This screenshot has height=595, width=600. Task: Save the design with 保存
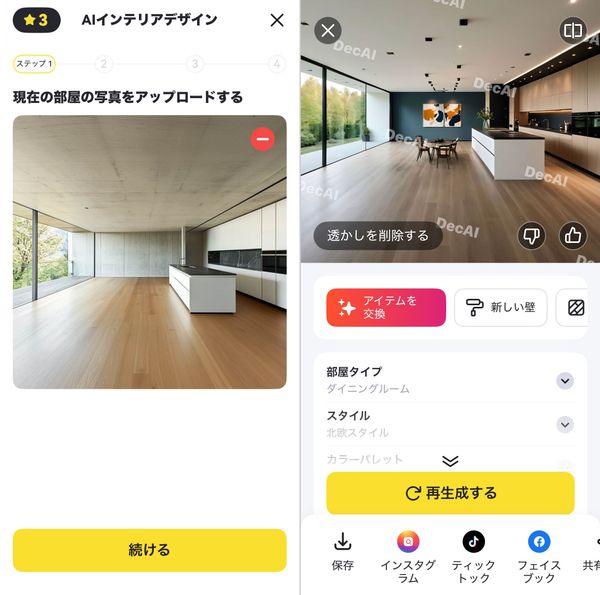click(342, 551)
